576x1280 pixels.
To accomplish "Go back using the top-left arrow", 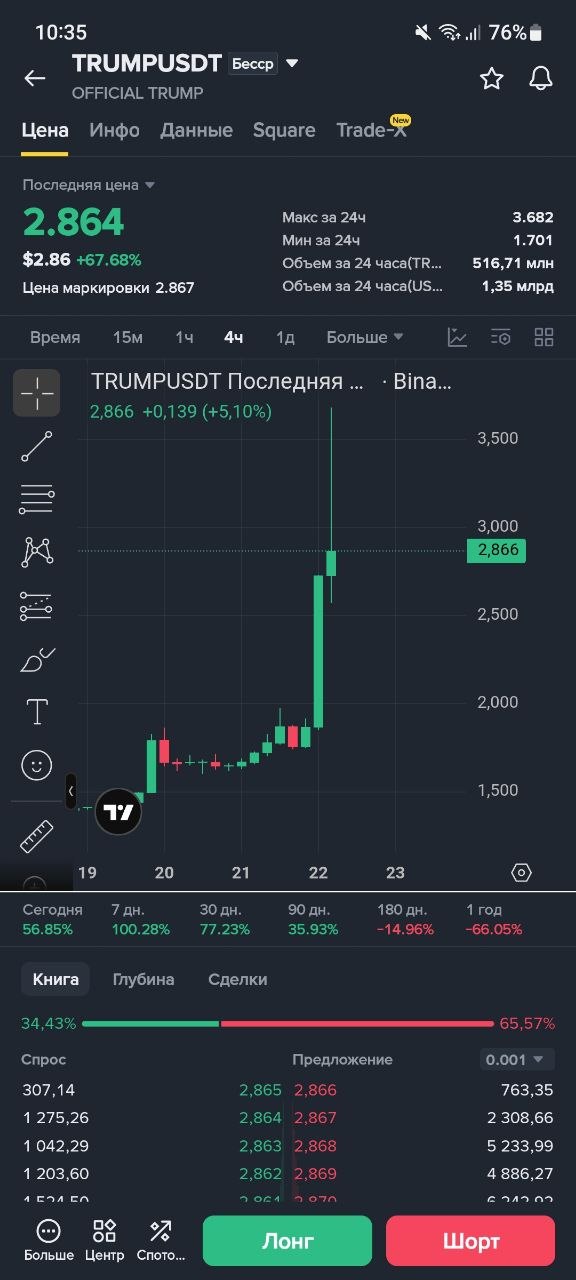I will [35, 78].
